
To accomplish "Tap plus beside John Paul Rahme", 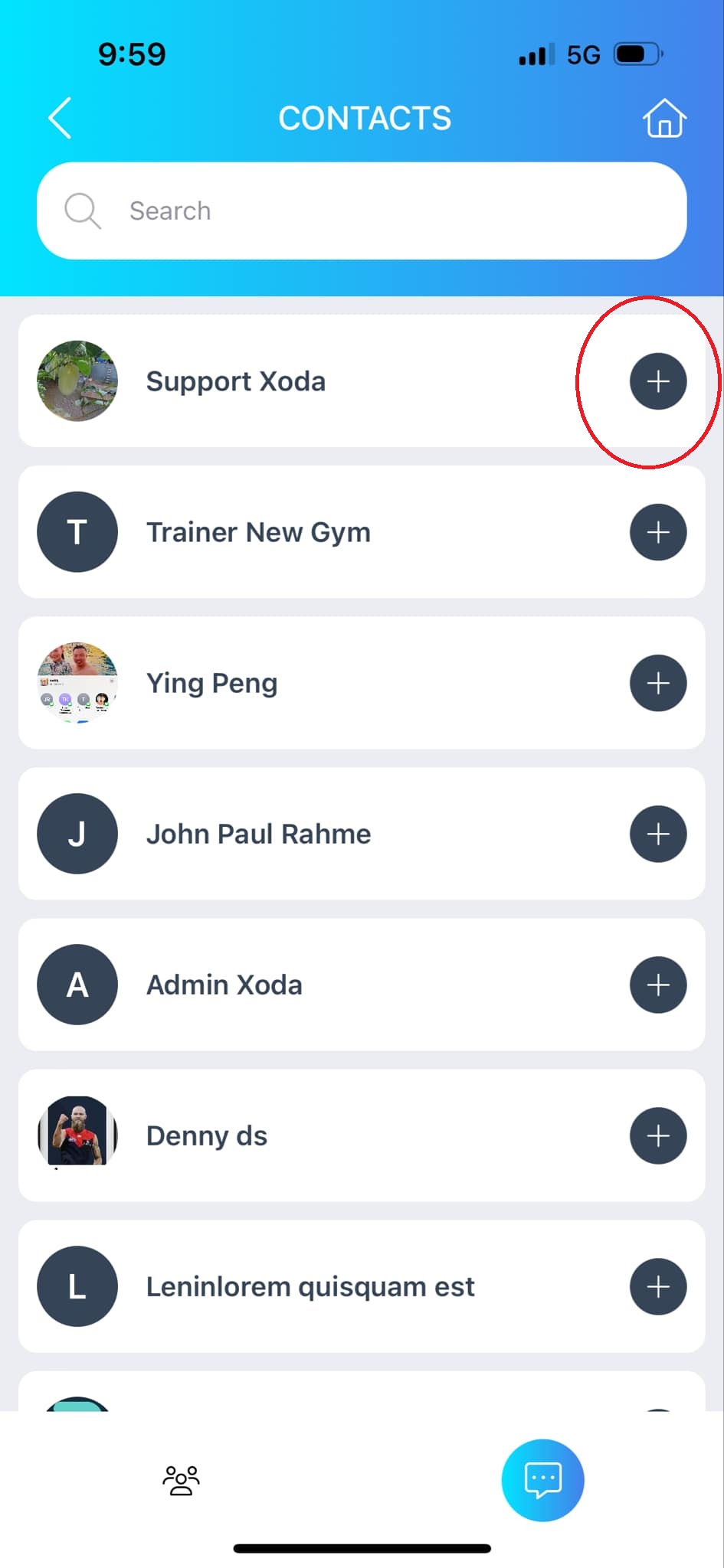I will [658, 834].
